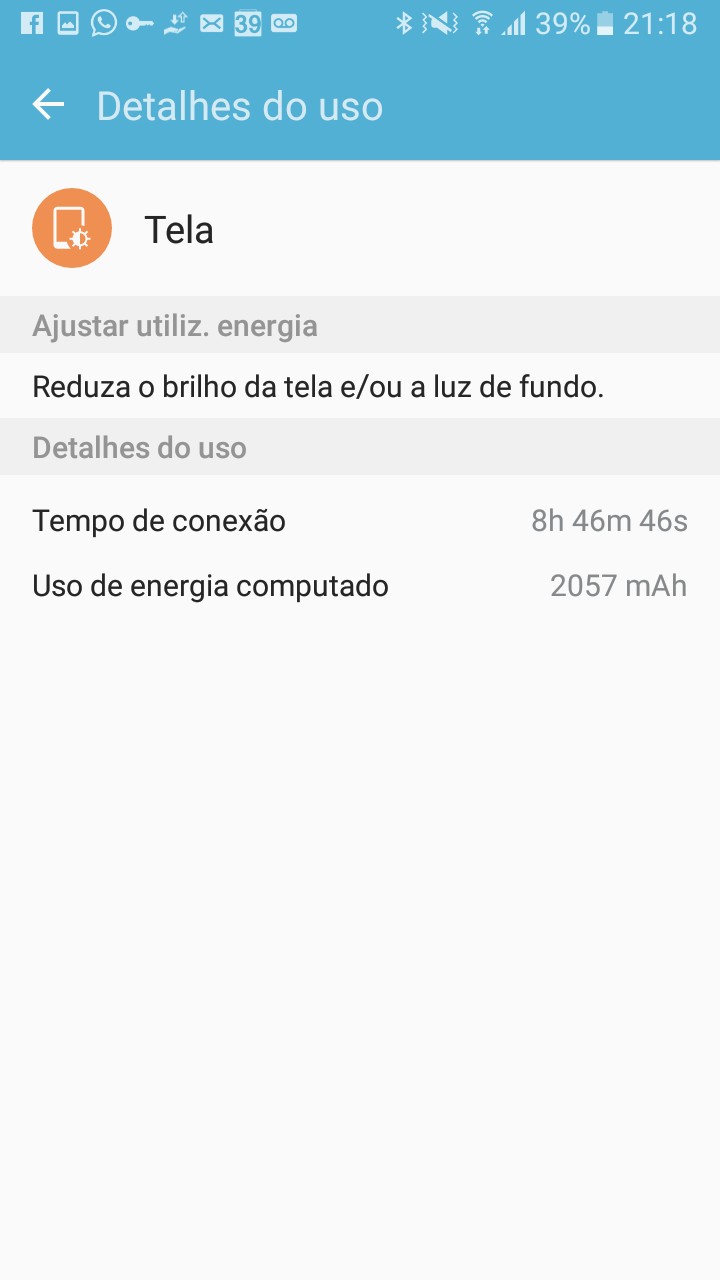The height and width of the screenshot is (1280, 720).
Task: Go back from Detalhes do uso
Action: [48, 105]
